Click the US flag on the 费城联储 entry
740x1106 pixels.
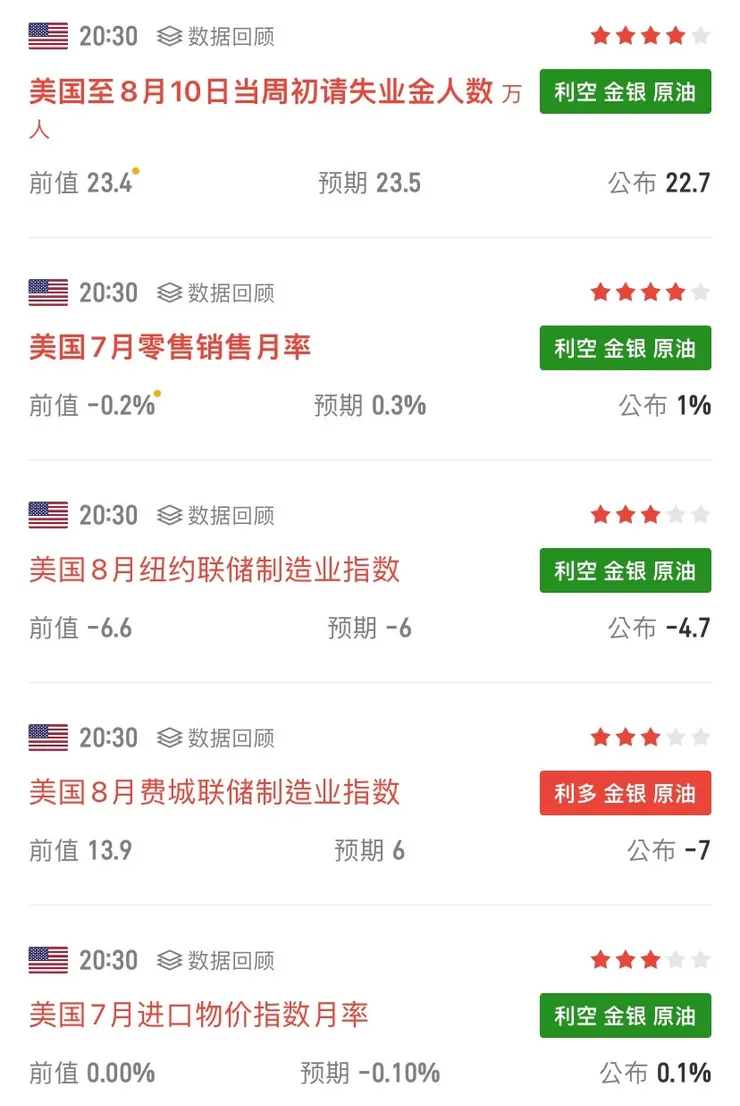(x=46, y=738)
